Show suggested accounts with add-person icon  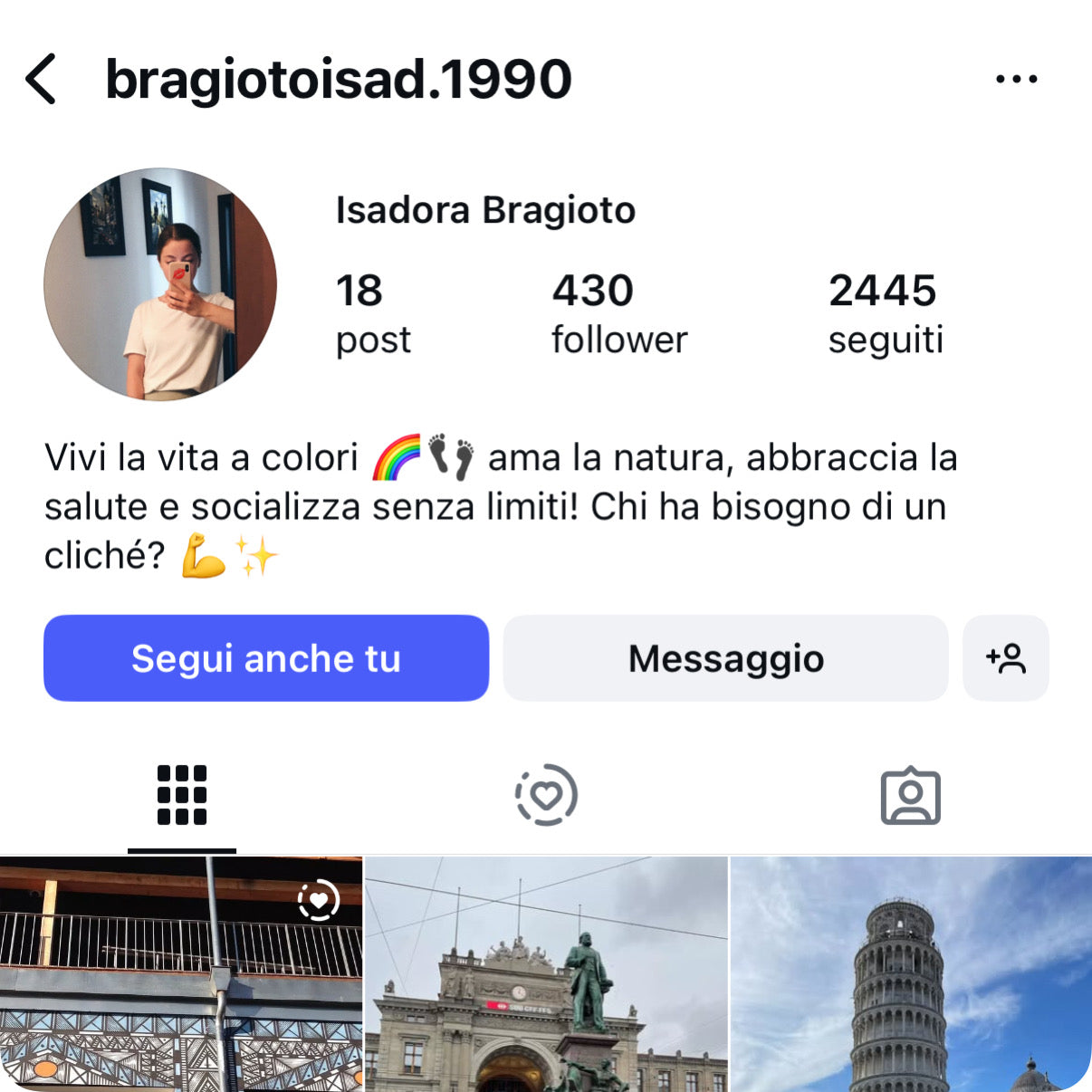(1005, 658)
